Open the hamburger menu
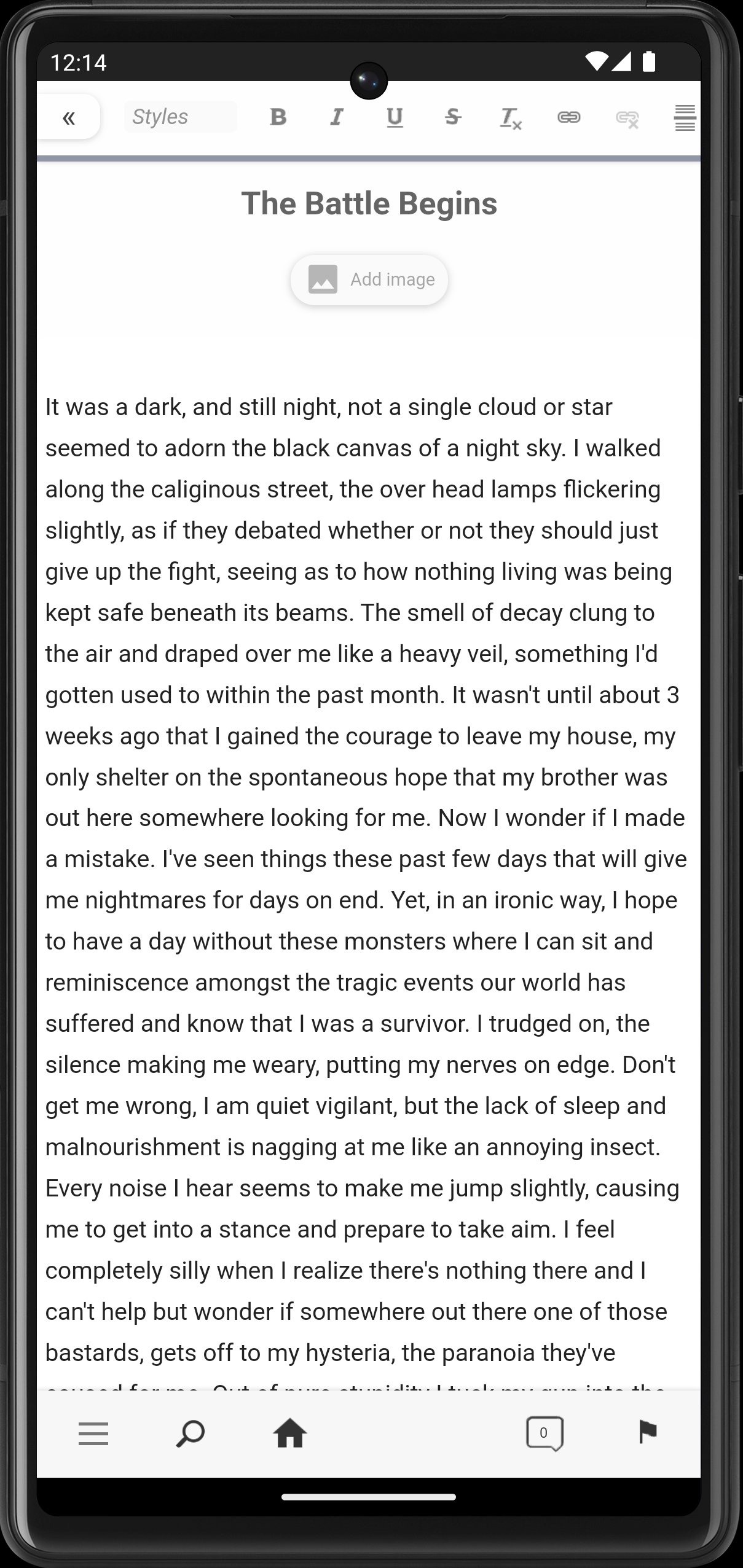This screenshot has height=1568, width=743. point(93,1433)
